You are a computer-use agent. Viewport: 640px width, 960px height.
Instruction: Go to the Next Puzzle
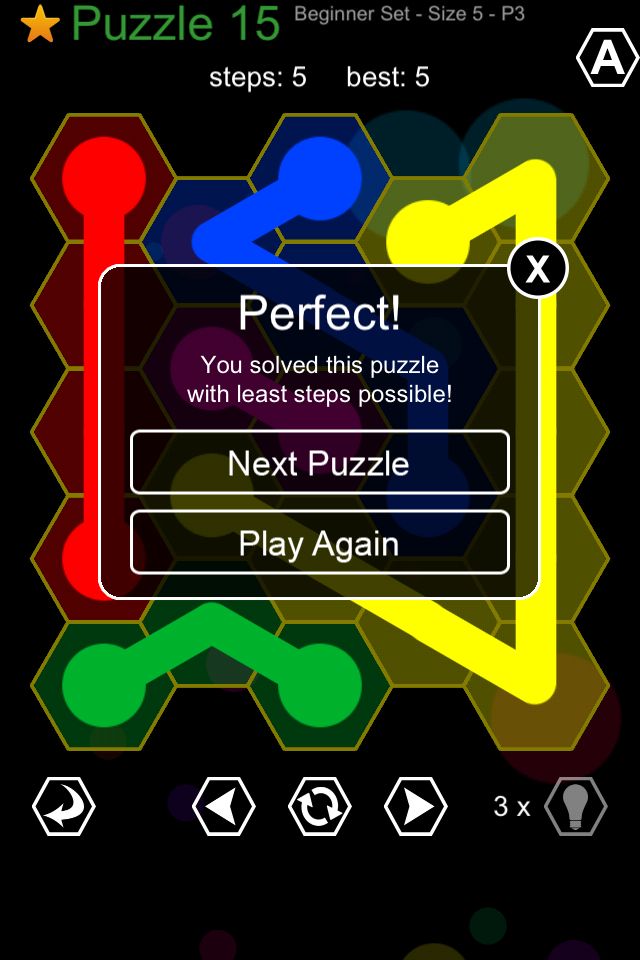[x=319, y=463]
